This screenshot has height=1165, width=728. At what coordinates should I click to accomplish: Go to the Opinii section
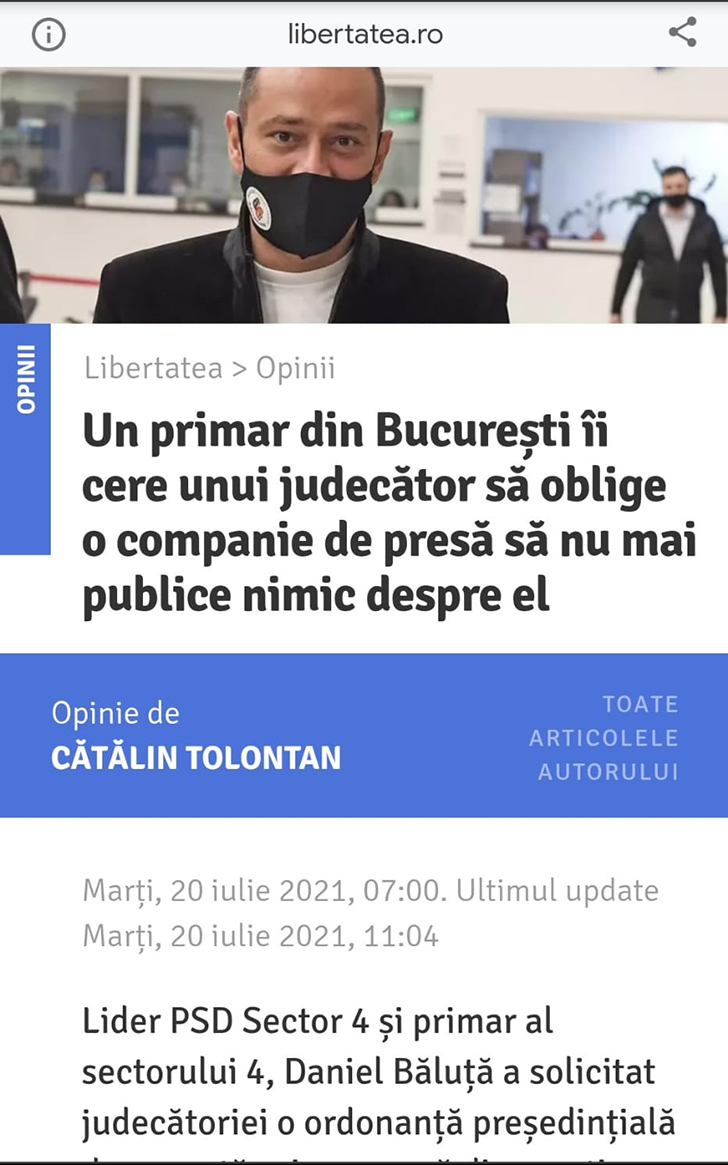[x=295, y=369]
